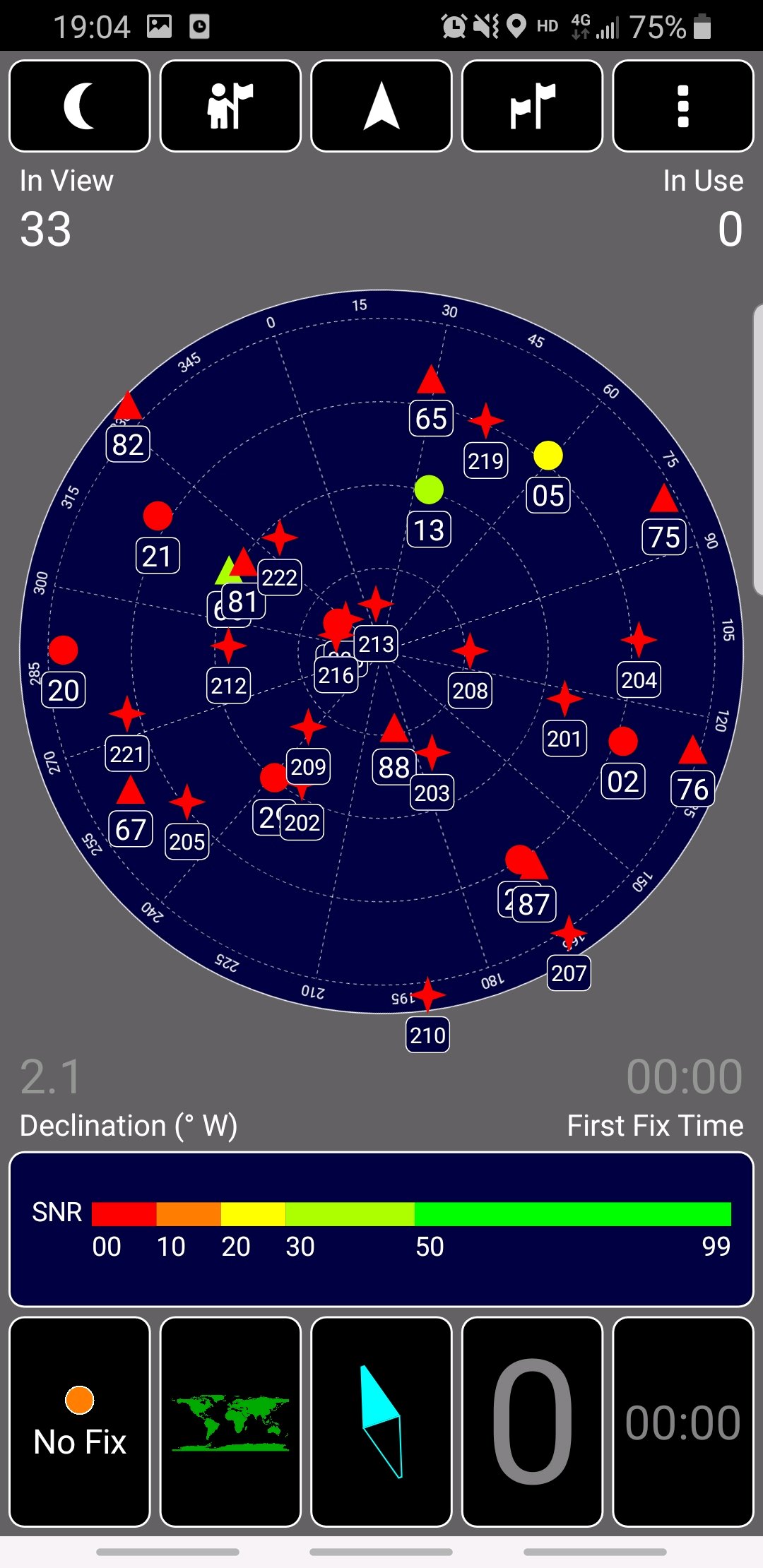This screenshot has width=763, height=1568.
Task: Open the compass needle tile
Action: 381,1421
